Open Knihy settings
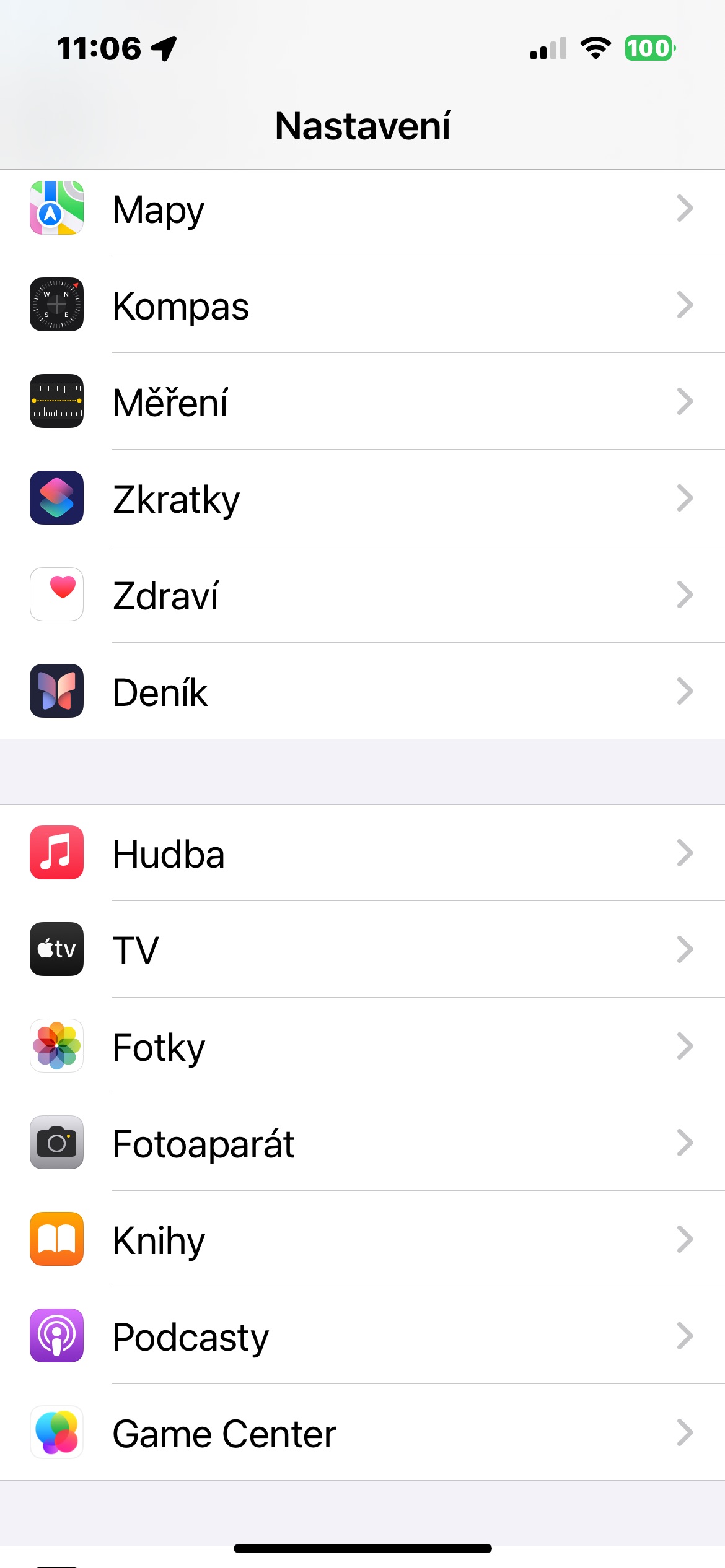Image resolution: width=725 pixels, height=1568 pixels. coord(362,1240)
